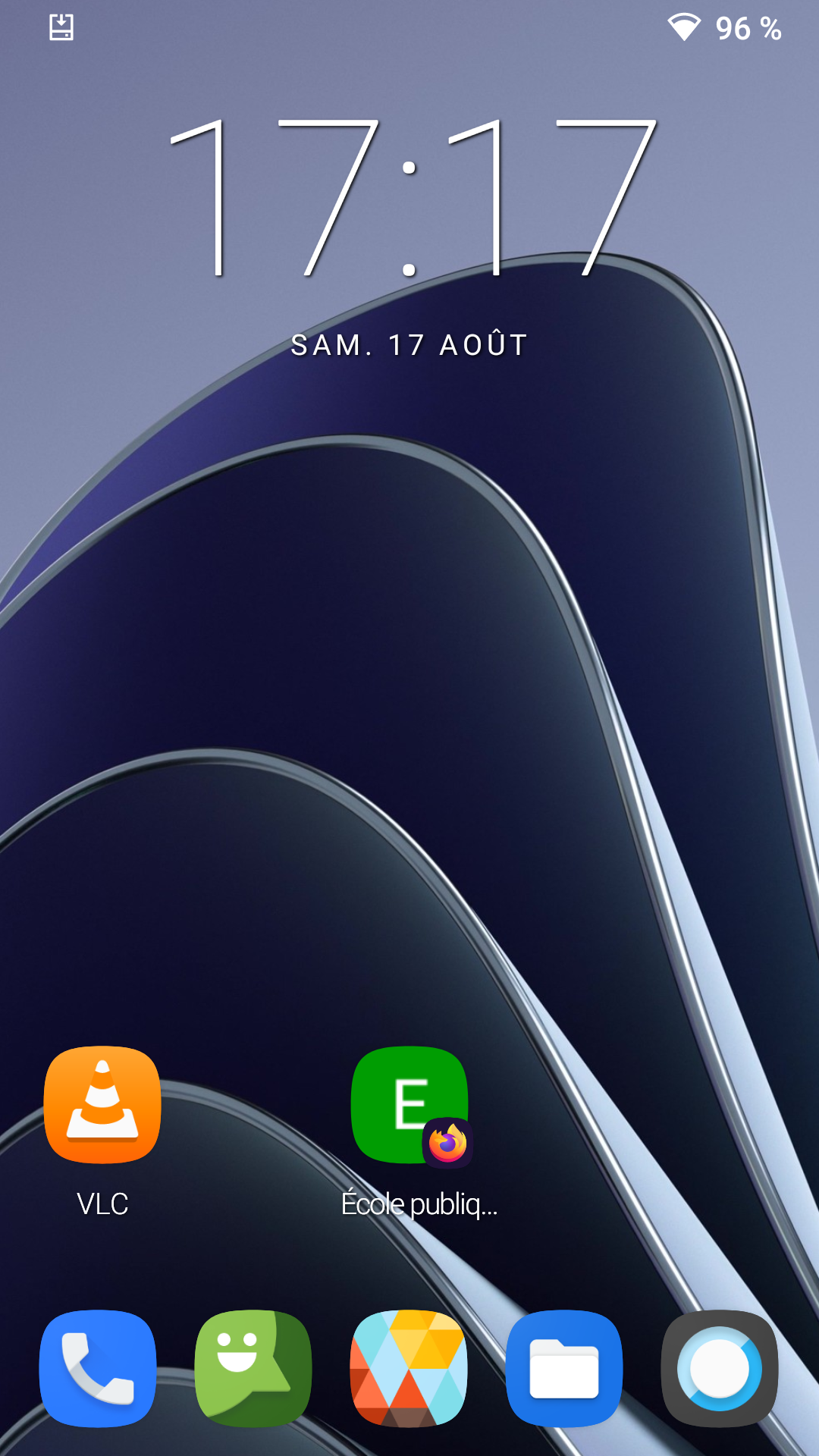Tap the 17:17 clock widget
819x1456 pixels.
pos(410,199)
